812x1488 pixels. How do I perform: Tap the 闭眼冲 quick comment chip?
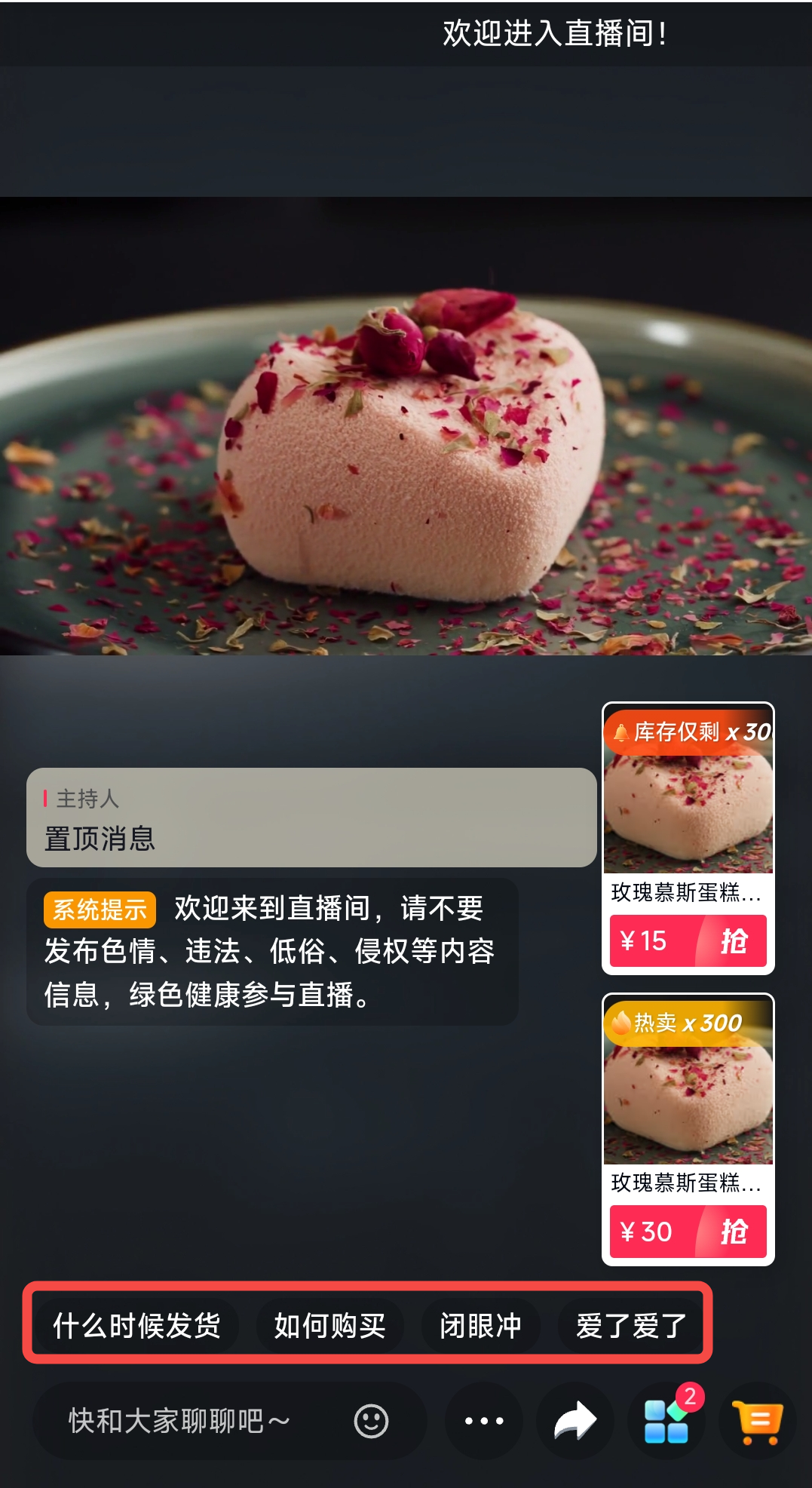coord(480,1325)
